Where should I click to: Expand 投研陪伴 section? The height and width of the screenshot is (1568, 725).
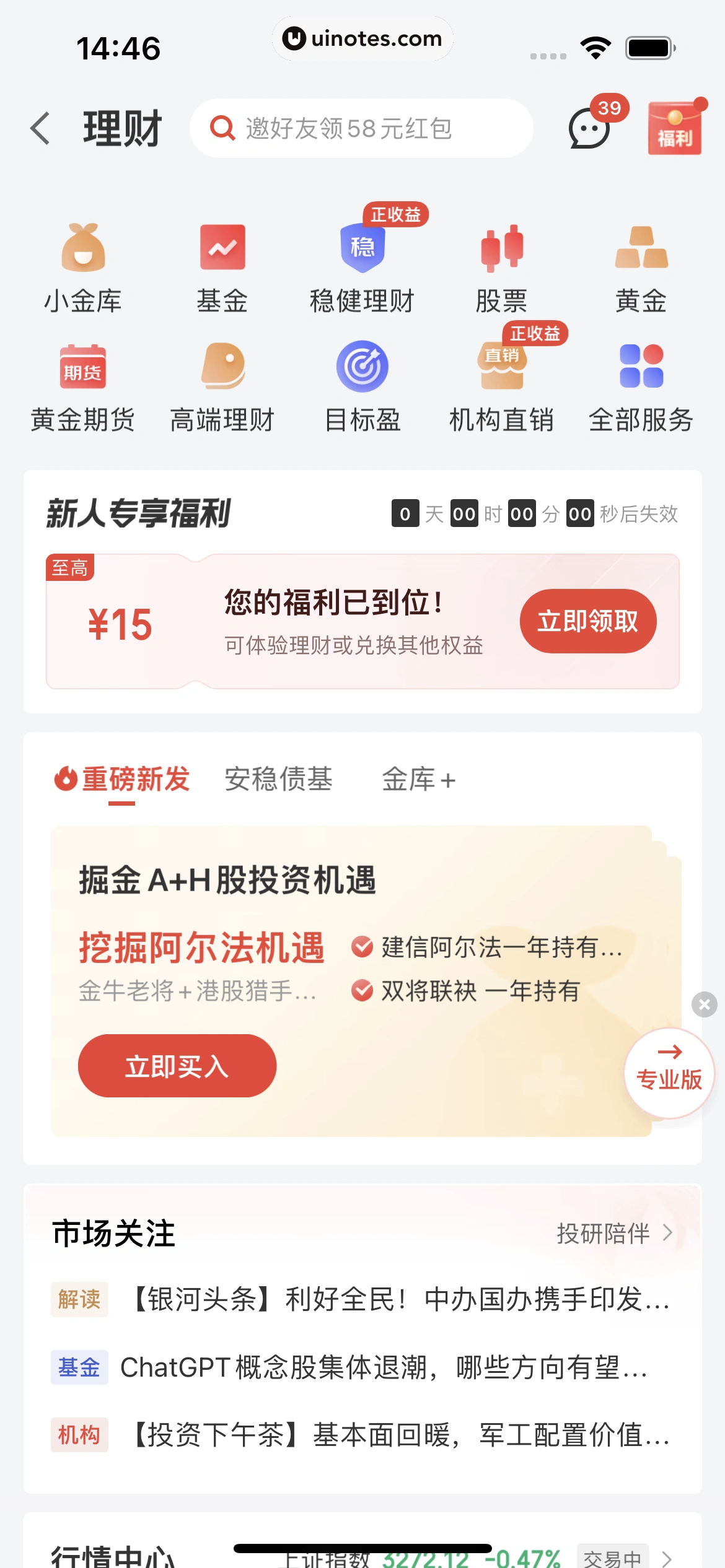[613, 1233]
